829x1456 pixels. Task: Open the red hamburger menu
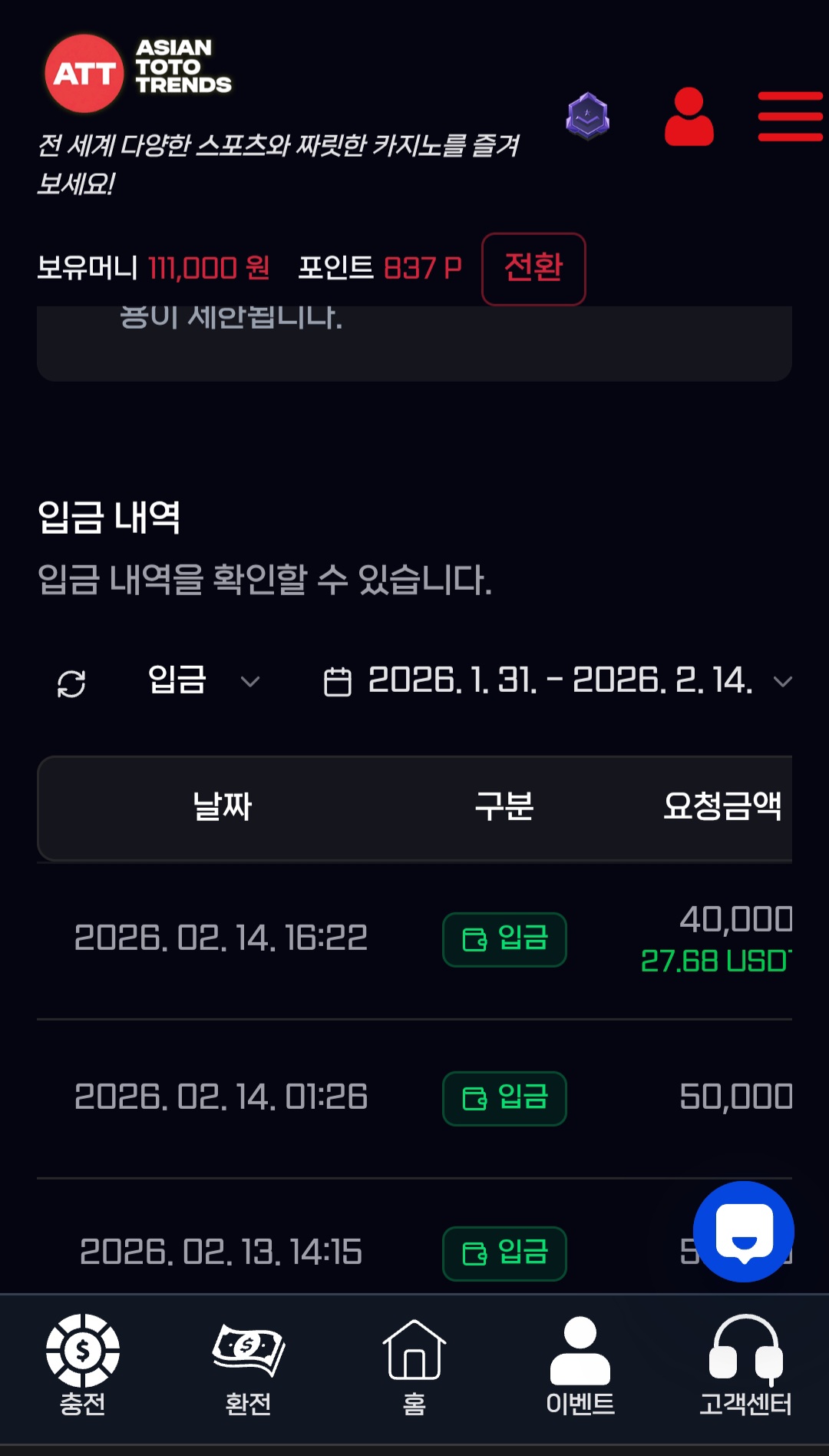click(790, 117)
